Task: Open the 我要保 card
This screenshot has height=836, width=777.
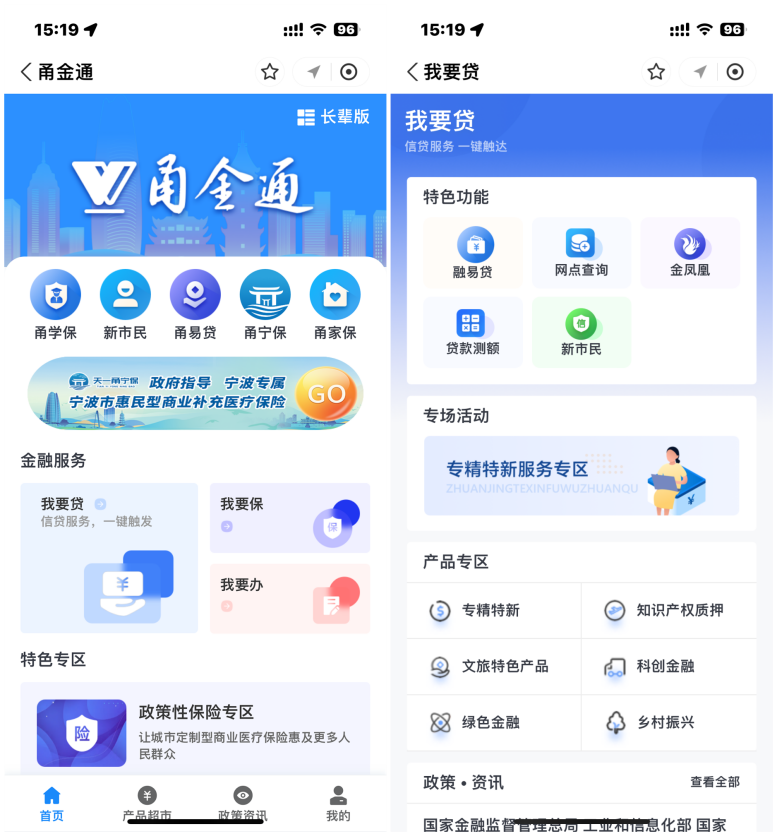Action: pyautogui.click(x=289, y=518)
